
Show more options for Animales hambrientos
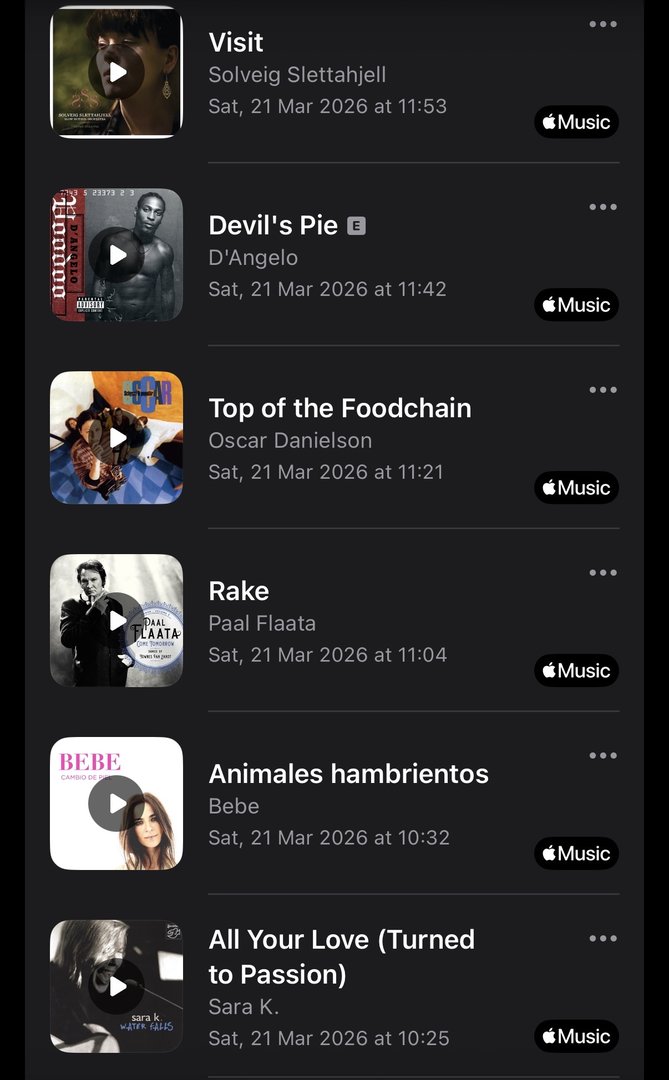(x=603, y=756)
